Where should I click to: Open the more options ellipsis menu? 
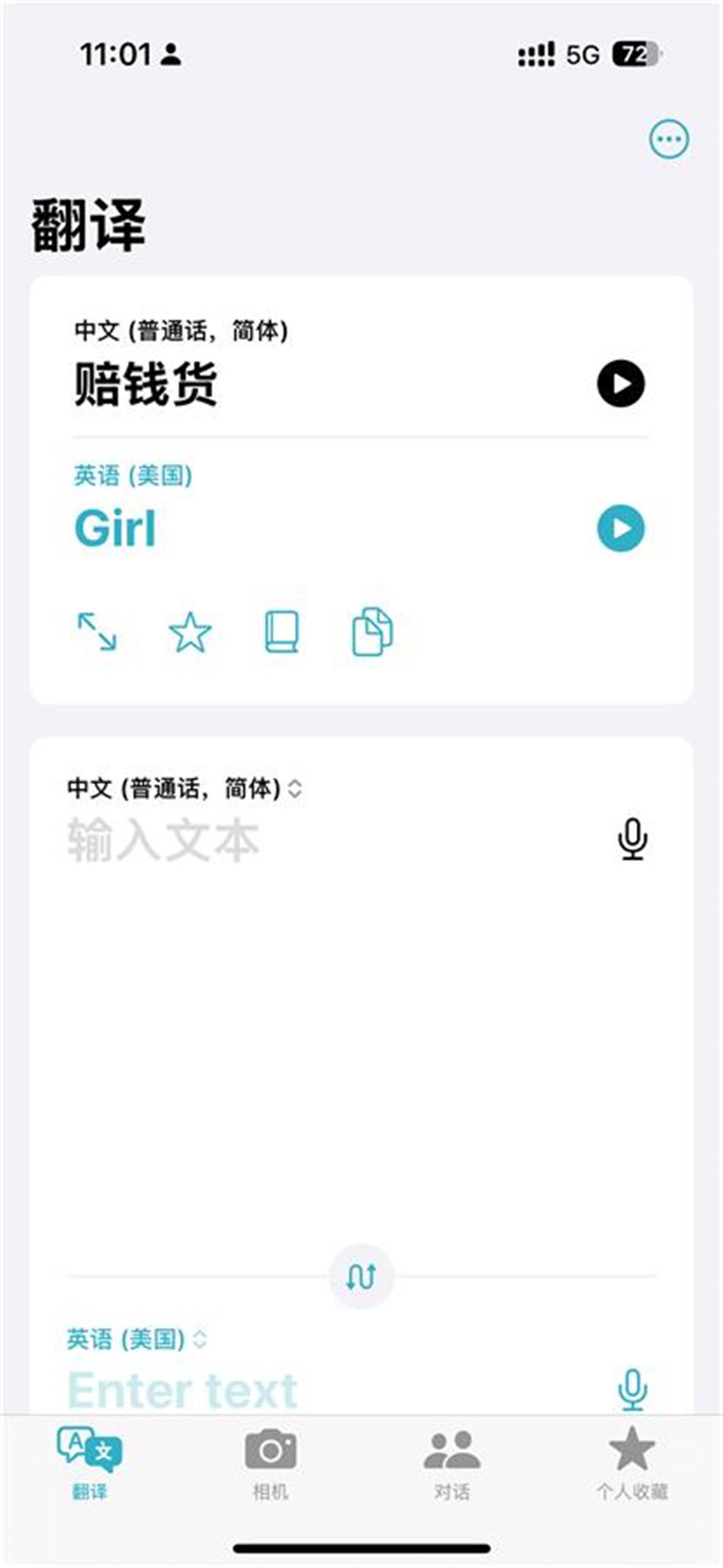pos(669,139)
